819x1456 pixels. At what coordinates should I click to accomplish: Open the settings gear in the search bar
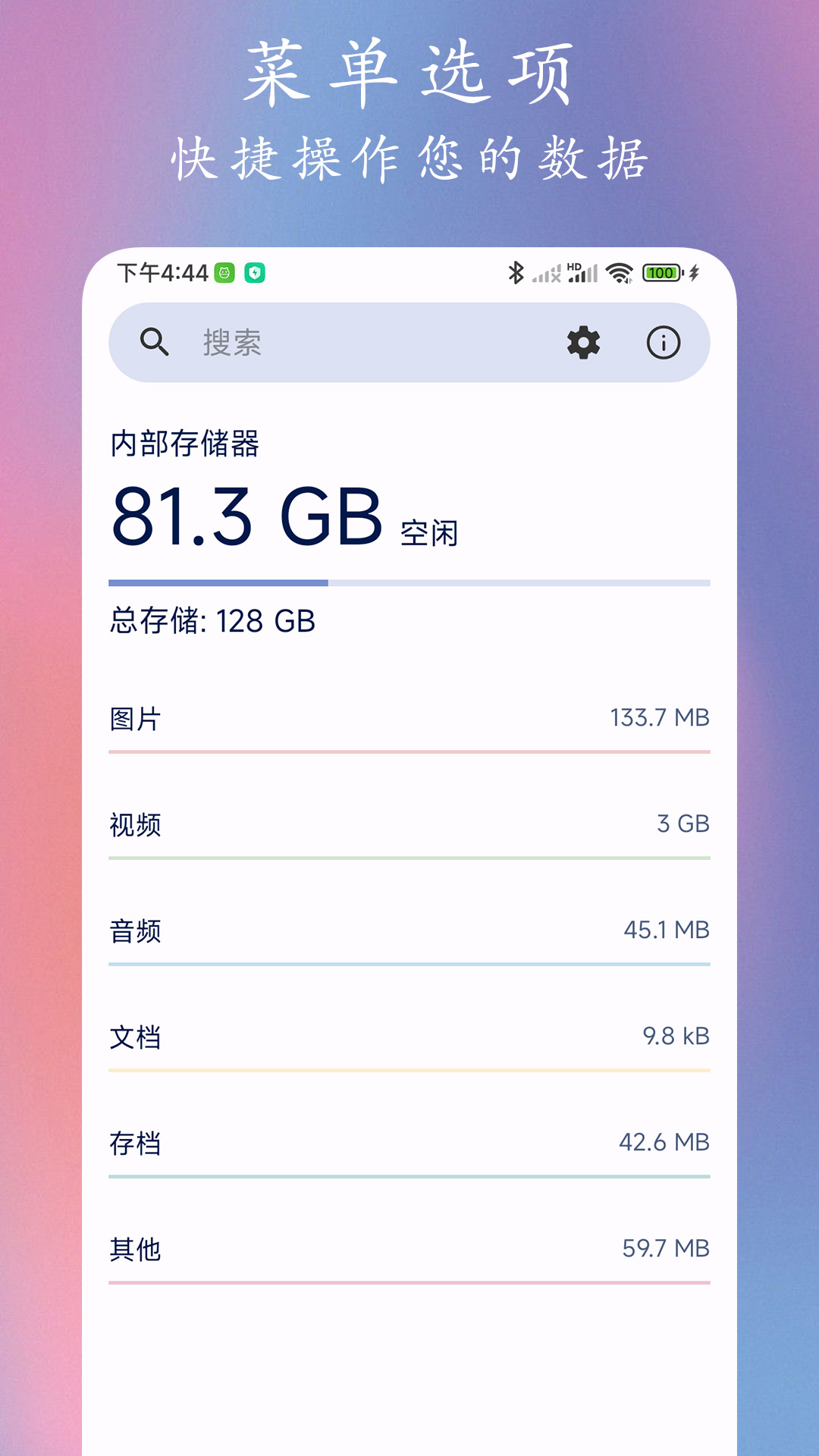click(x=584, y=343)
